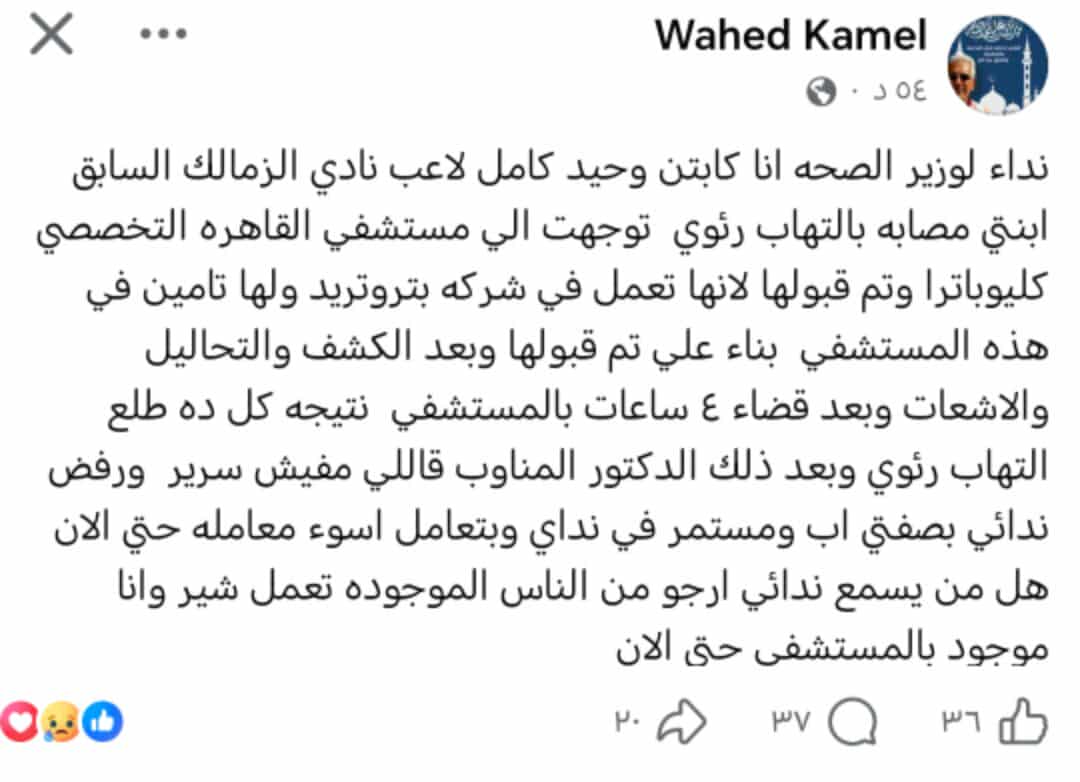This screenshot has width=1080, height=782.
Task: Dismiss the post with the X icon
Action: click(51, 36)
